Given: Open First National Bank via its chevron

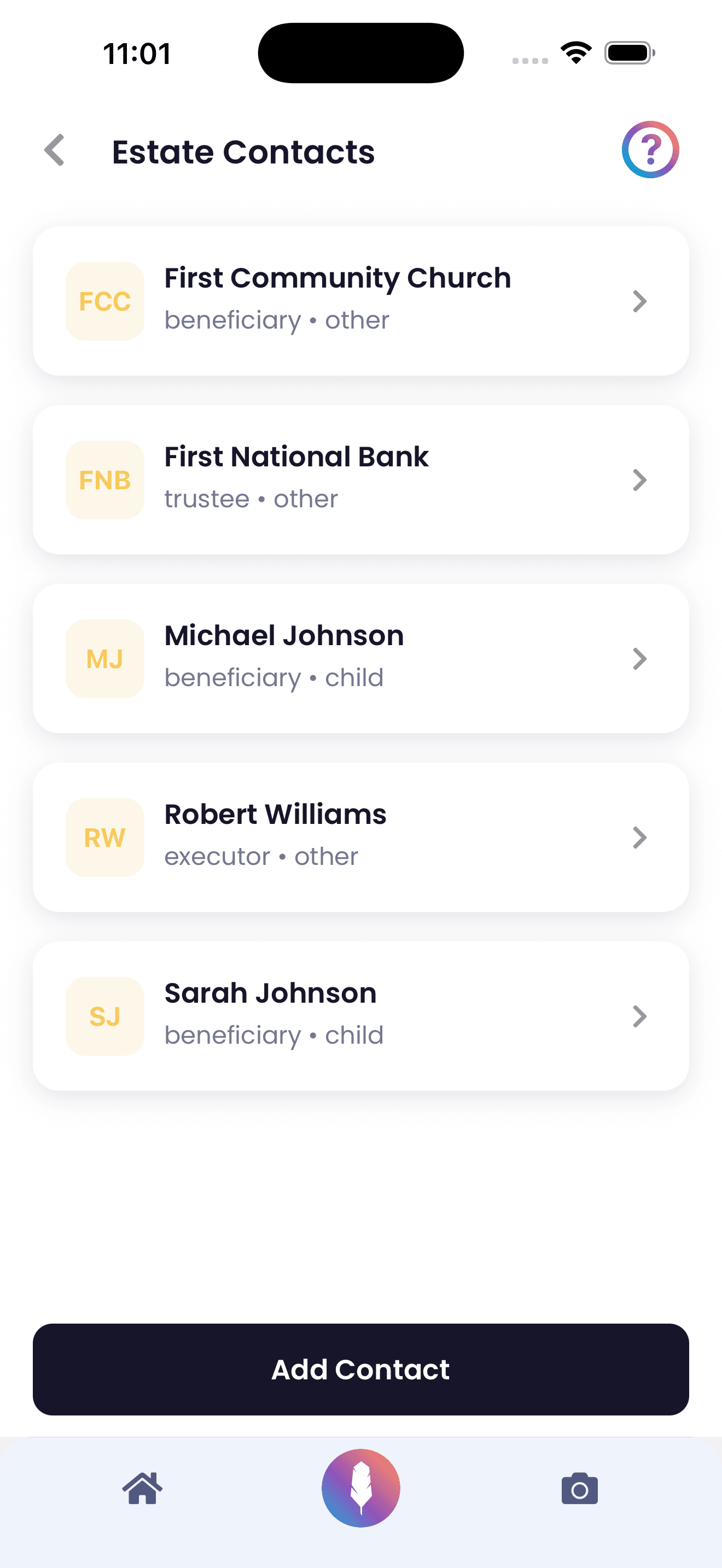Looking at the screenshot, I should click(639, 480).
